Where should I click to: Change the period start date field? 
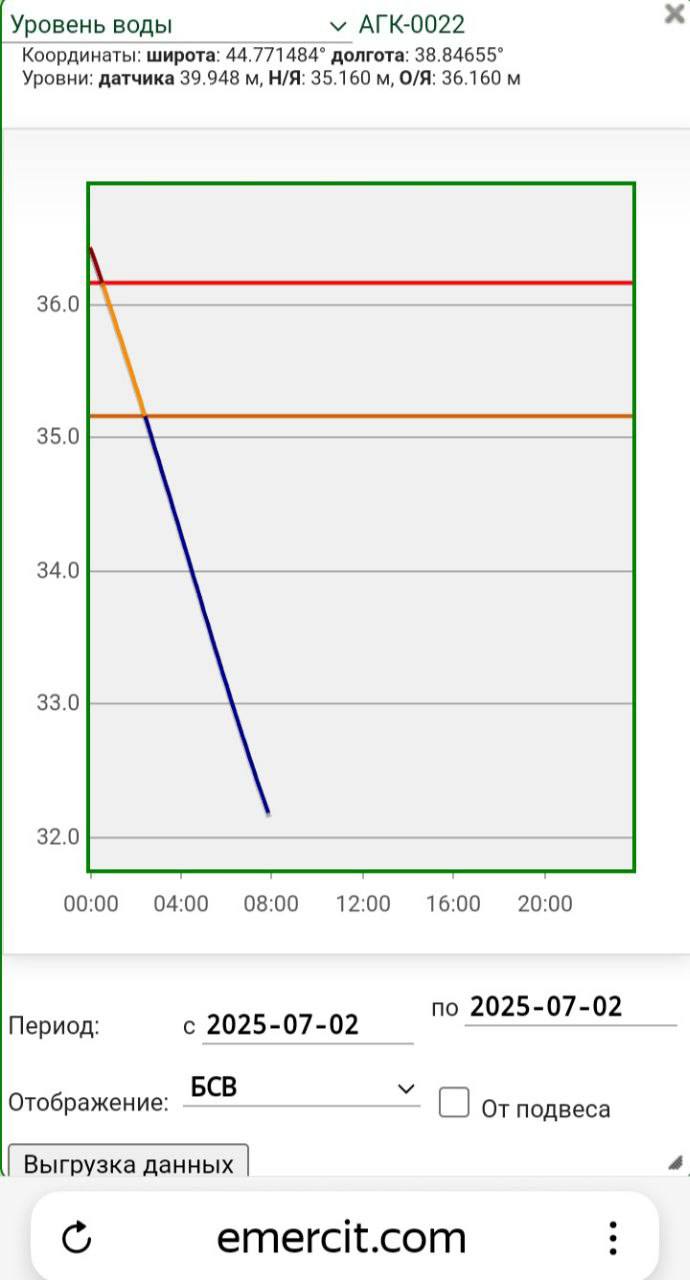308,1025
